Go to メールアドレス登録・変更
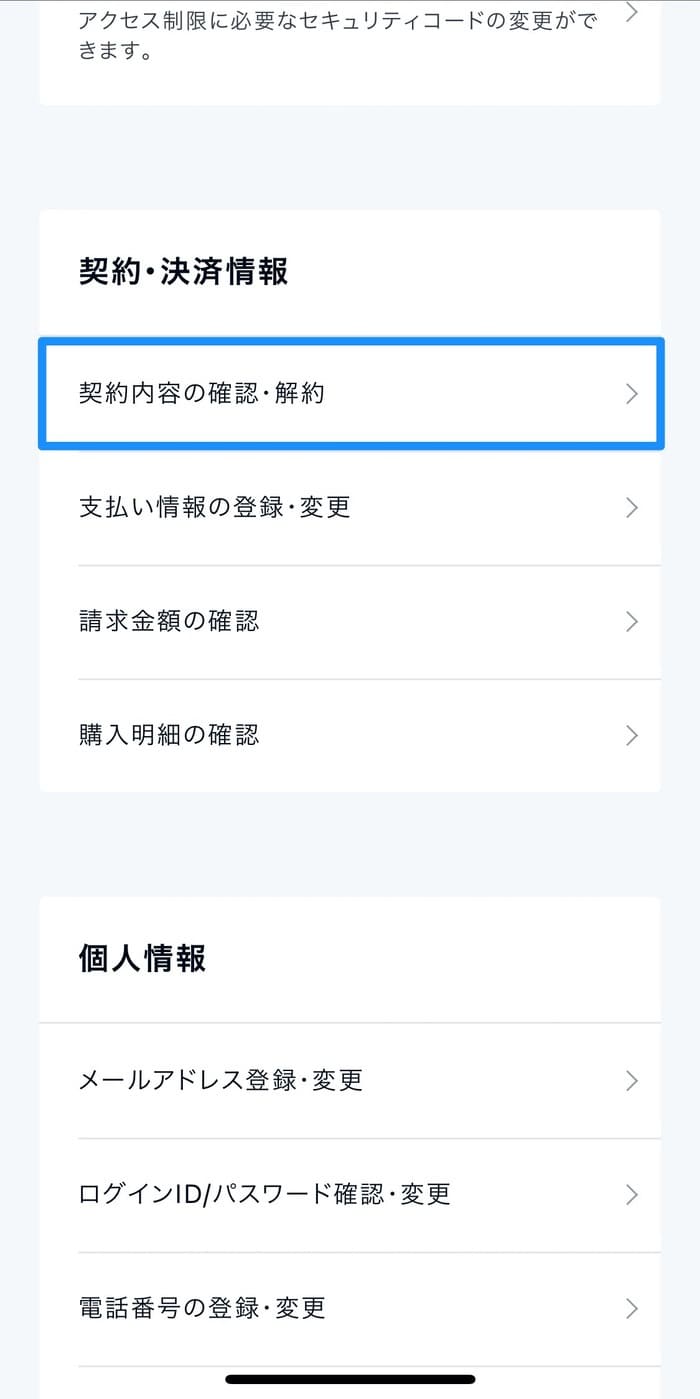 [x=350, y=1081]
